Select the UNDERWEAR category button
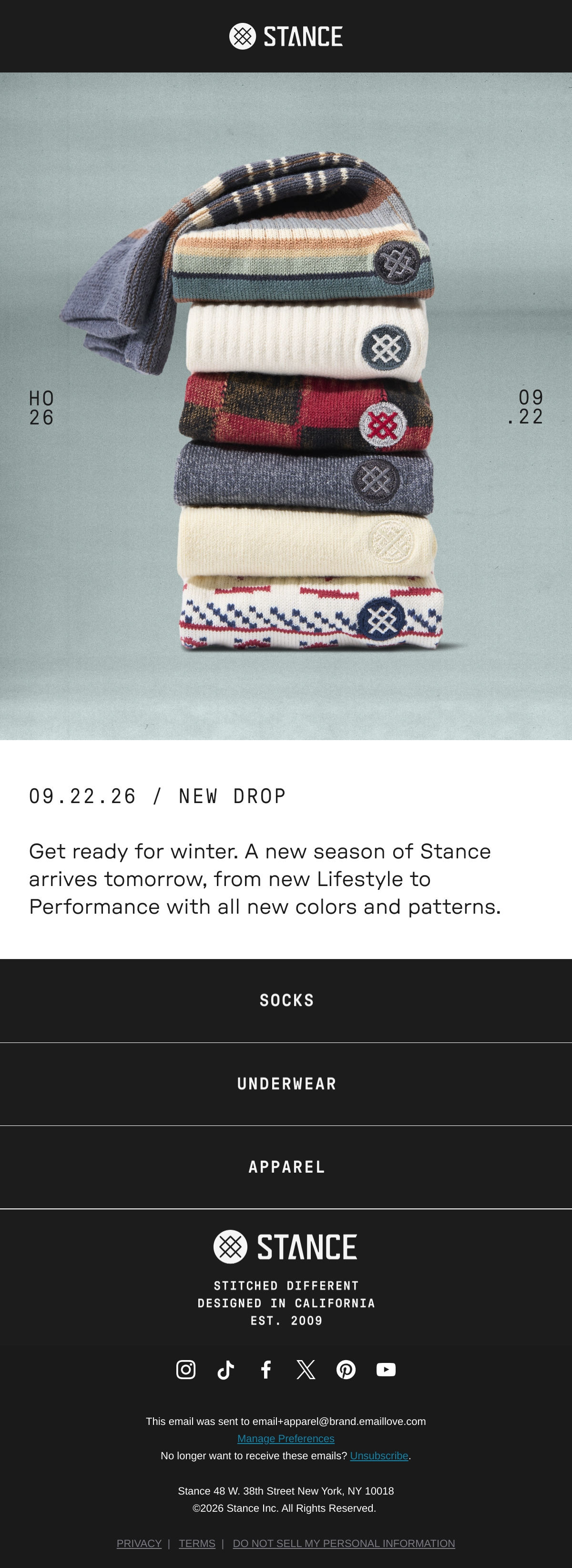The image size is (572, 1568). (286, 1083)
